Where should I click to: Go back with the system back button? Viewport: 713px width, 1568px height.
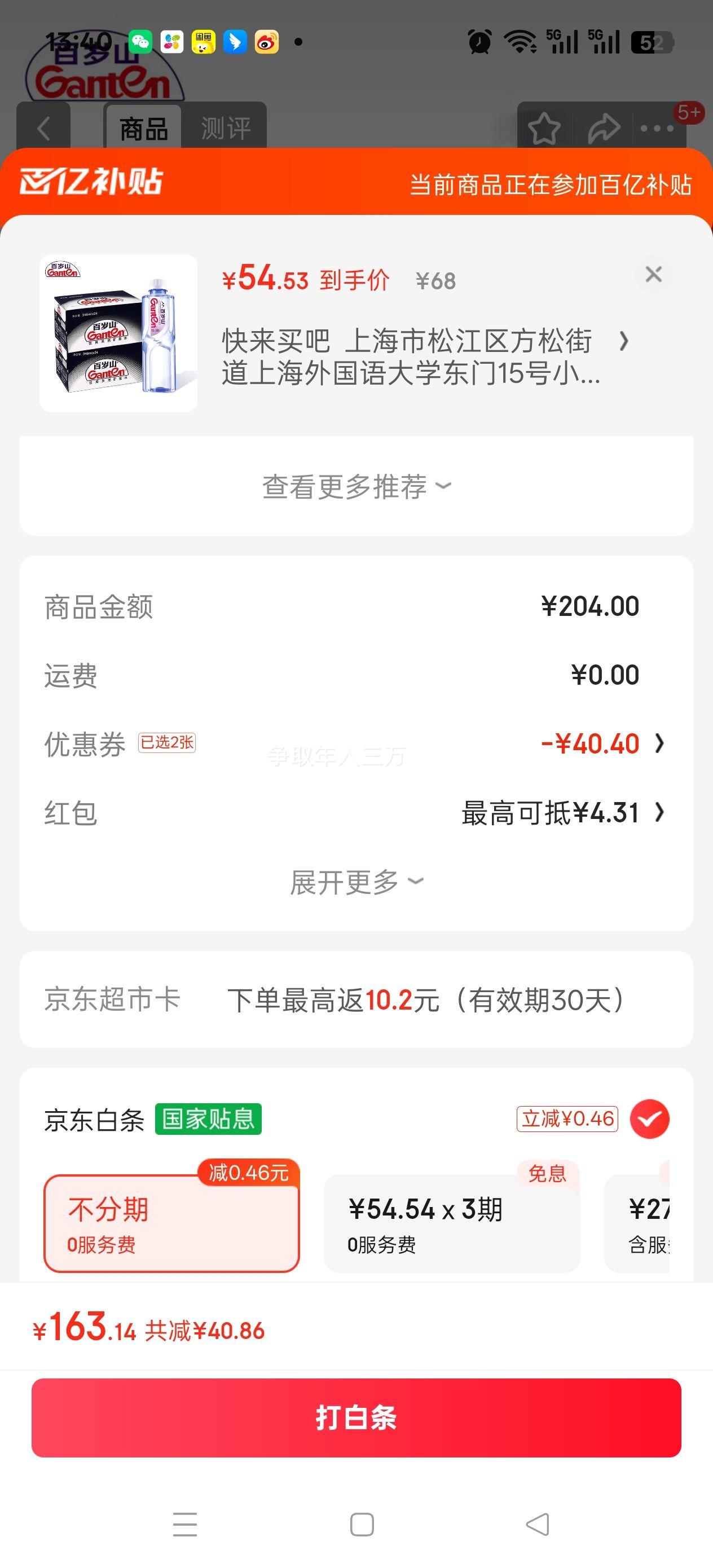(537, 1524)
